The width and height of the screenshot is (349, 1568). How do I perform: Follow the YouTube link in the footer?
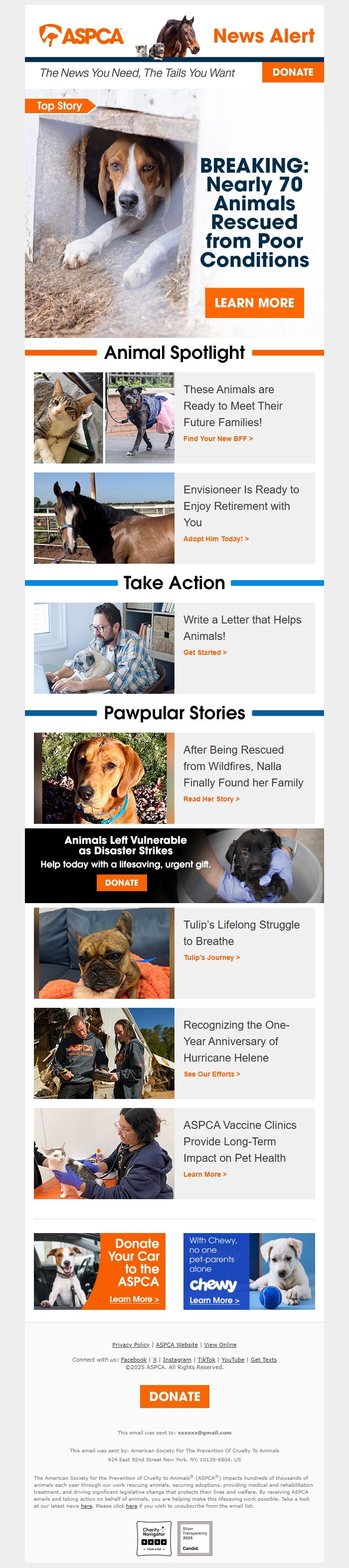[x=233, y=1359]
